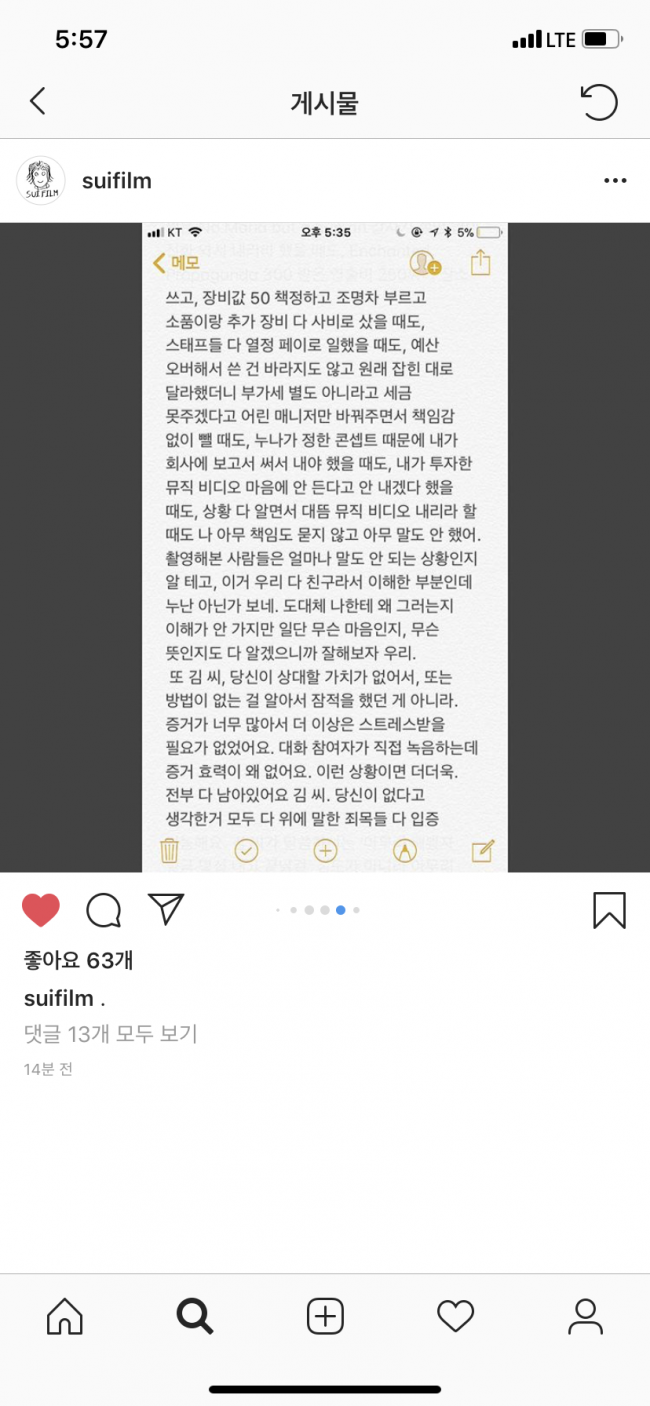The width and height of the screenshot is (650, 1406).
Task: Switch to the Profile tab
Action: pyautogui.click(x=585, y=1316)
